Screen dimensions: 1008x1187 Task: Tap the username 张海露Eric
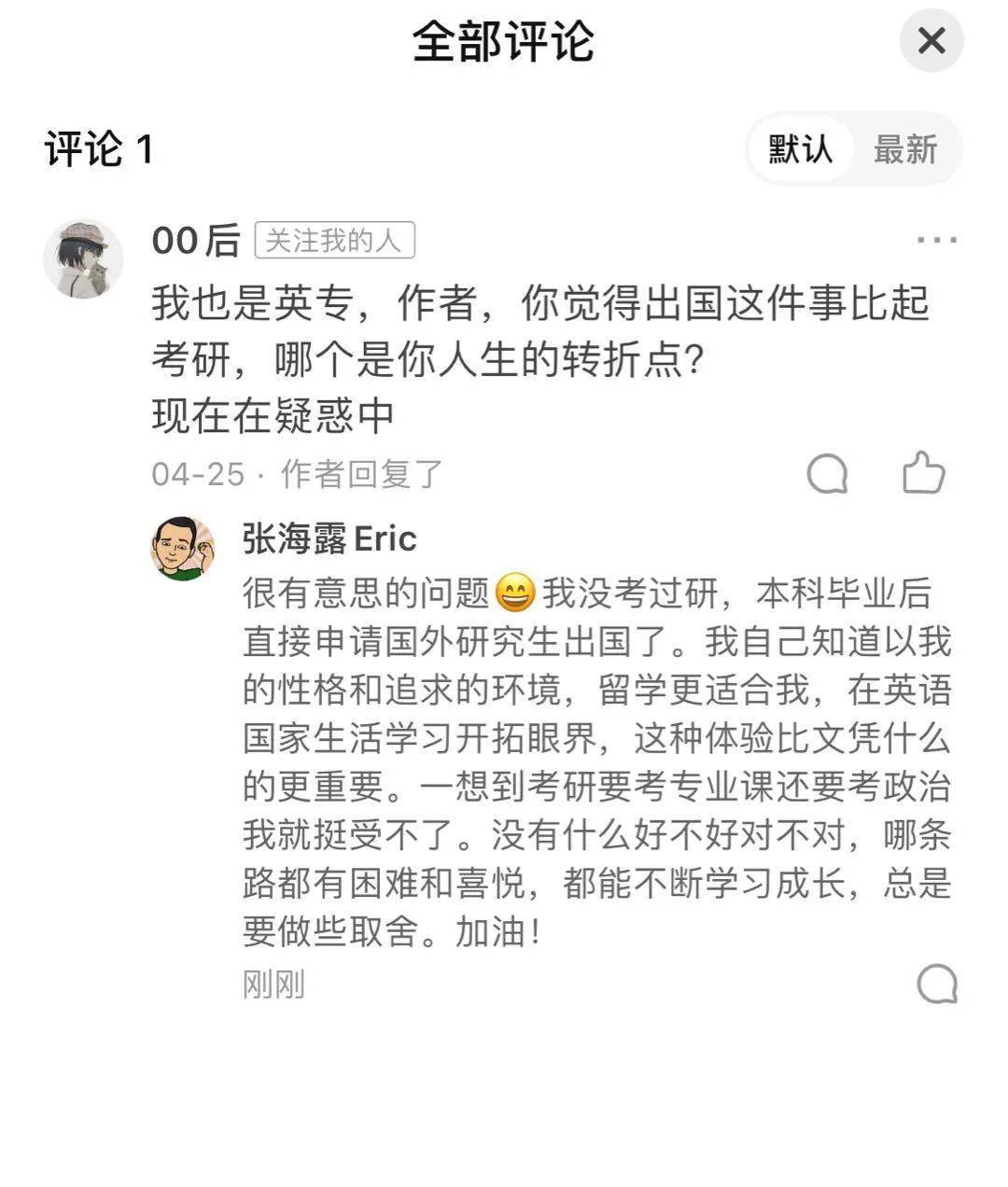click(329, 539)
